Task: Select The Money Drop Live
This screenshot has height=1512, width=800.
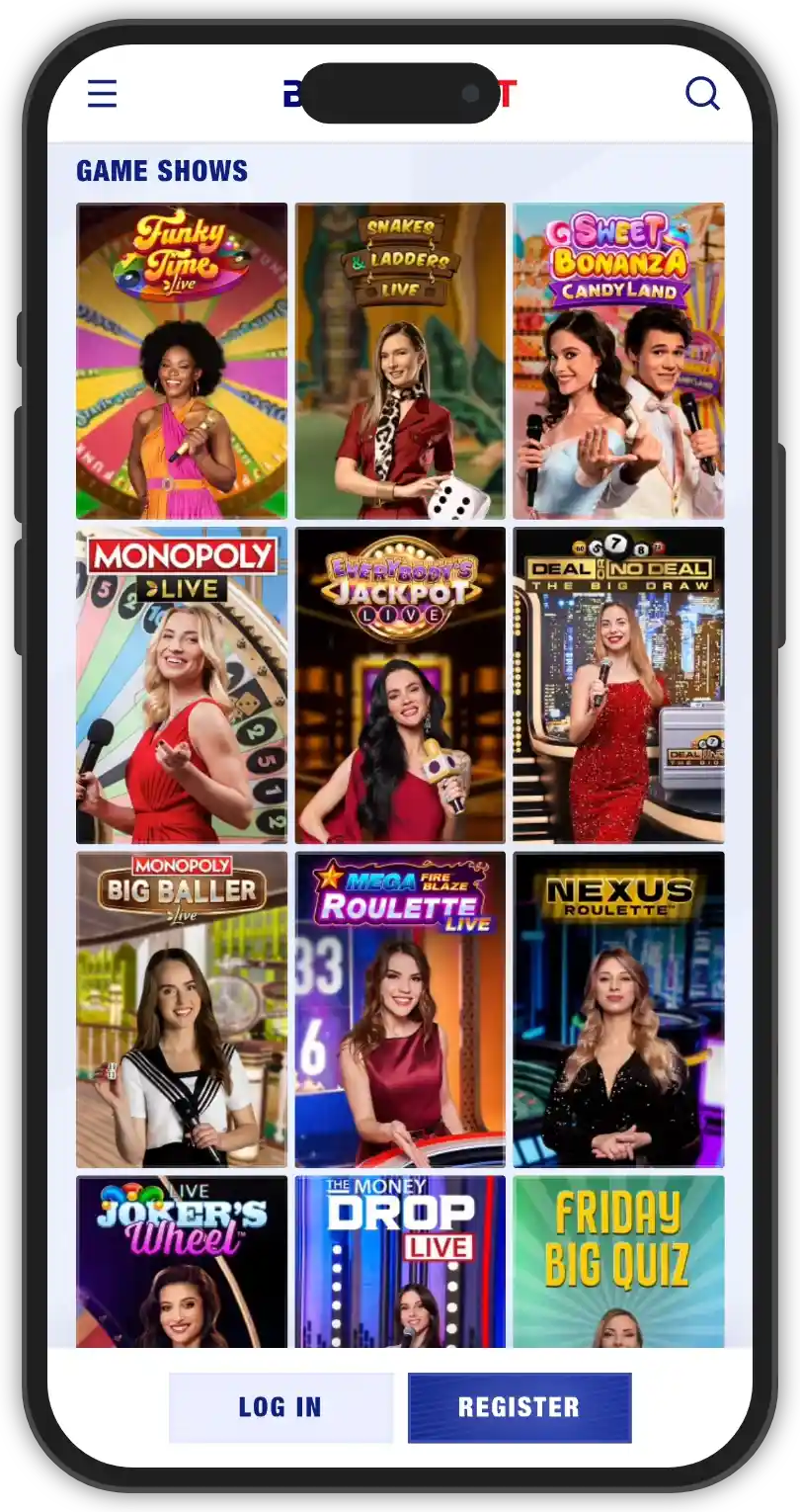Action: point(400,1261)
